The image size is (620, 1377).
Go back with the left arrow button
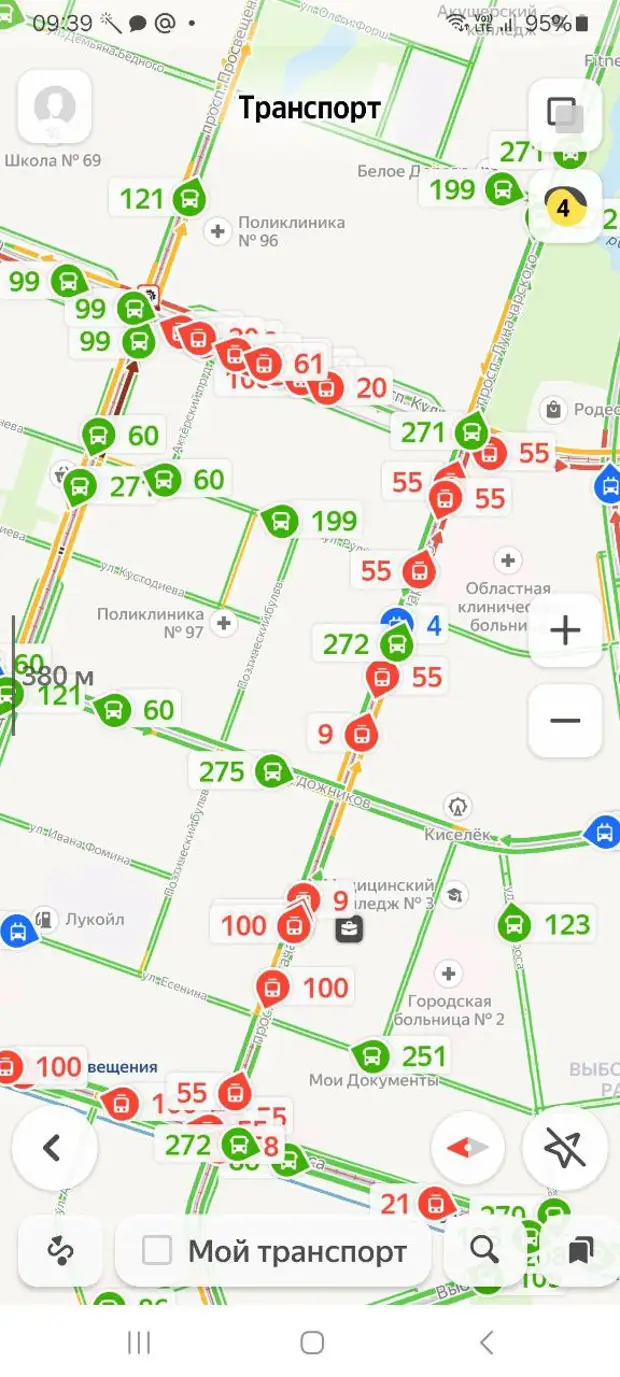tap(54, 1148)
